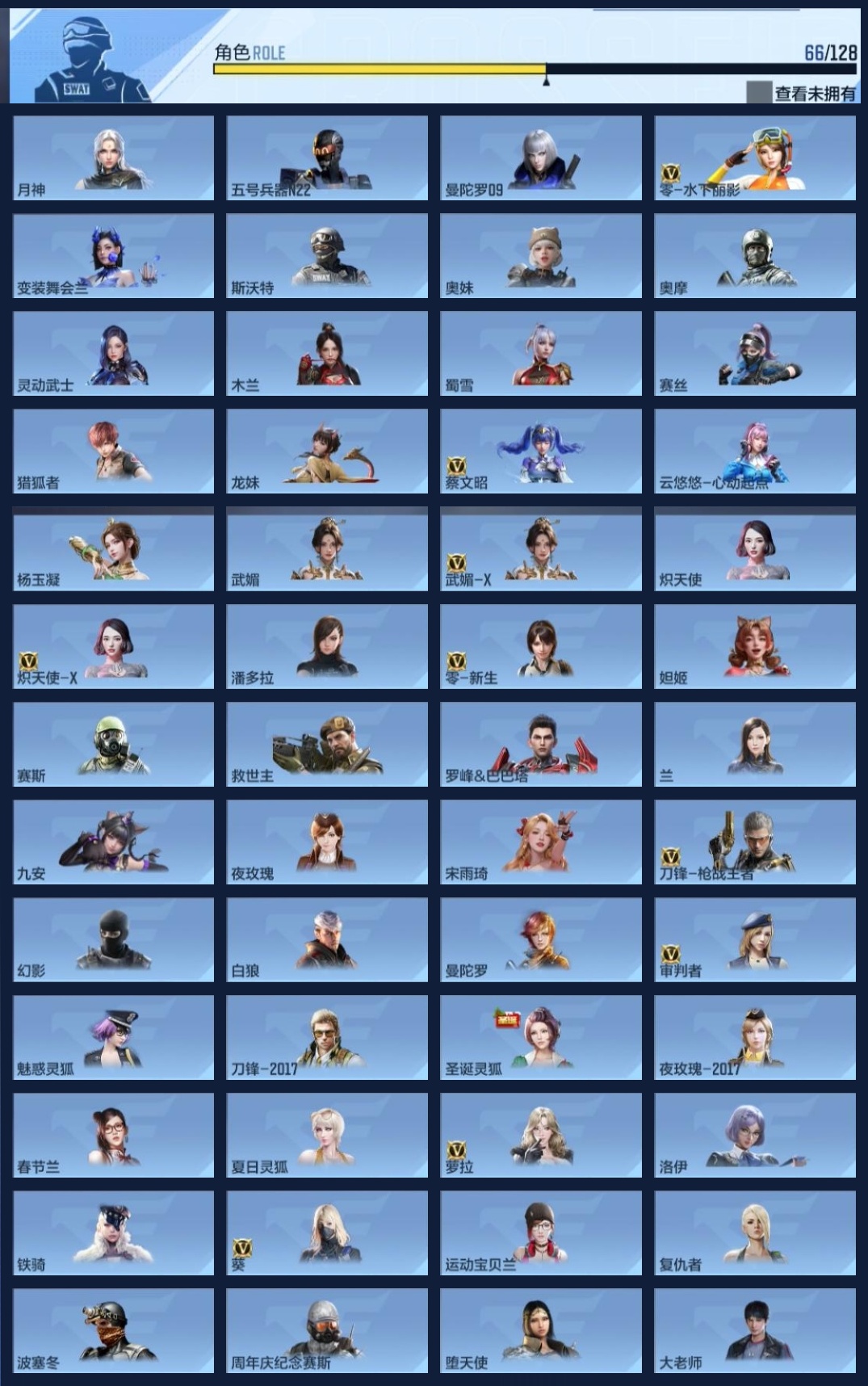This screenshot has height=1386, width=868.
Task: Select the 幻影 role
Action: 114,940
